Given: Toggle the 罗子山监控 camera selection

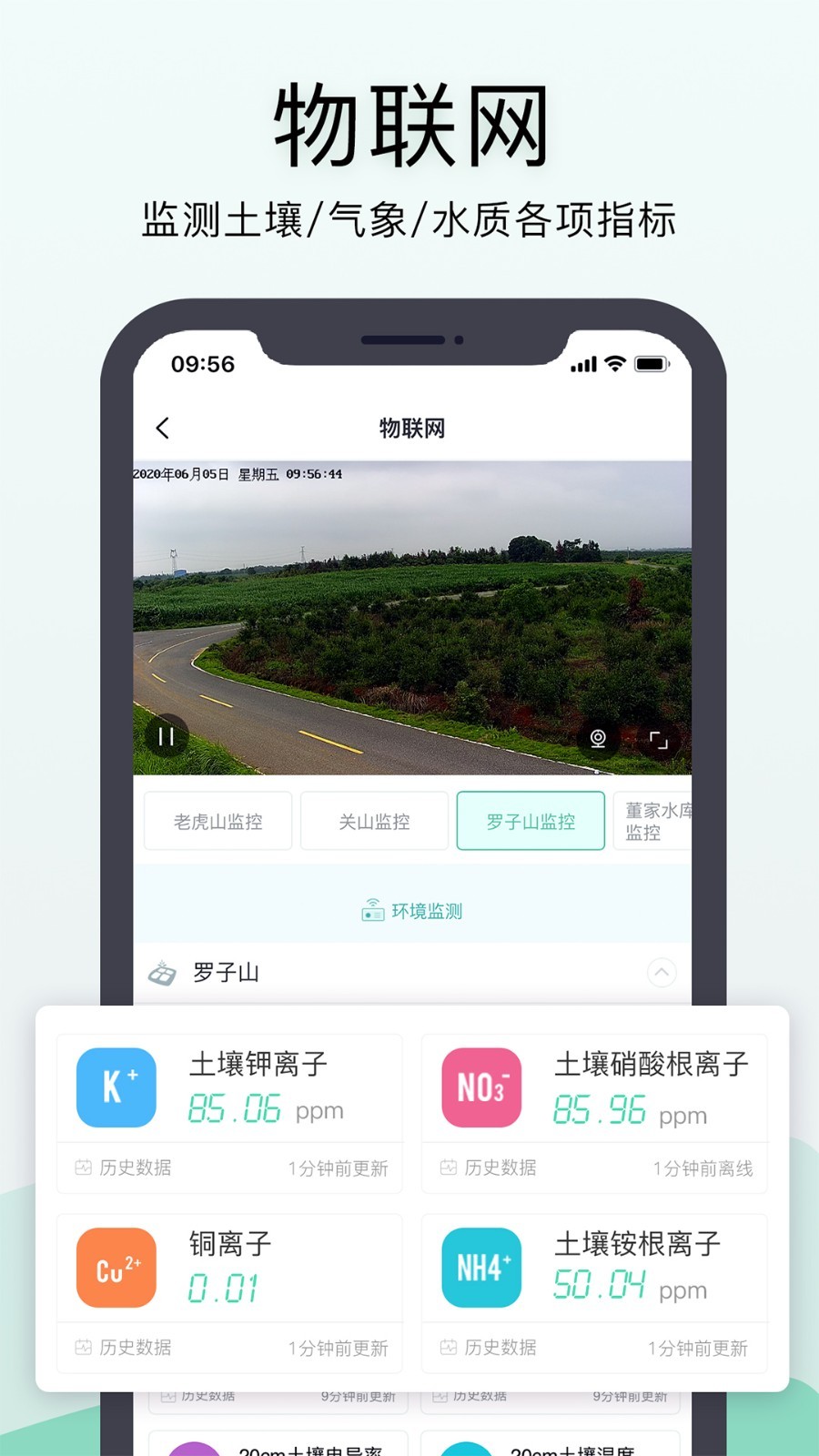Looking at the screenshot, I should point(531,820).
